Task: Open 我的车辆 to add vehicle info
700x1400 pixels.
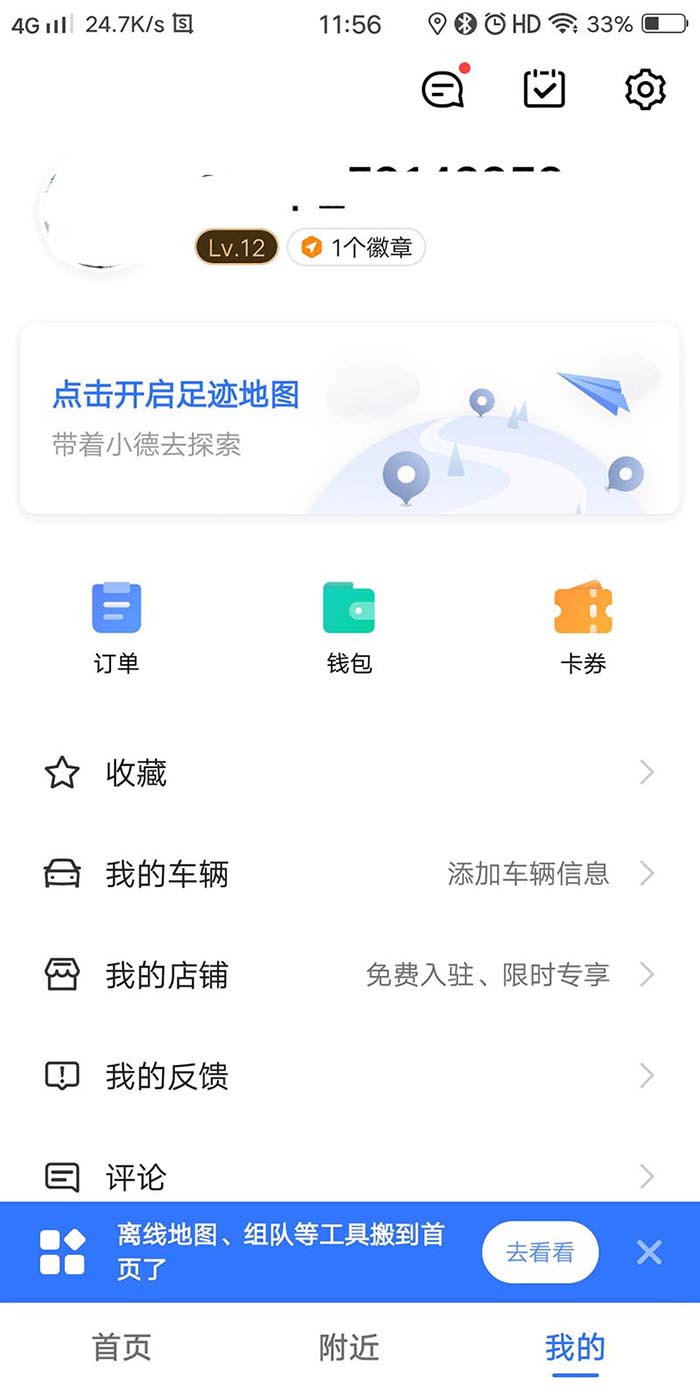Action: coord(350,874)
